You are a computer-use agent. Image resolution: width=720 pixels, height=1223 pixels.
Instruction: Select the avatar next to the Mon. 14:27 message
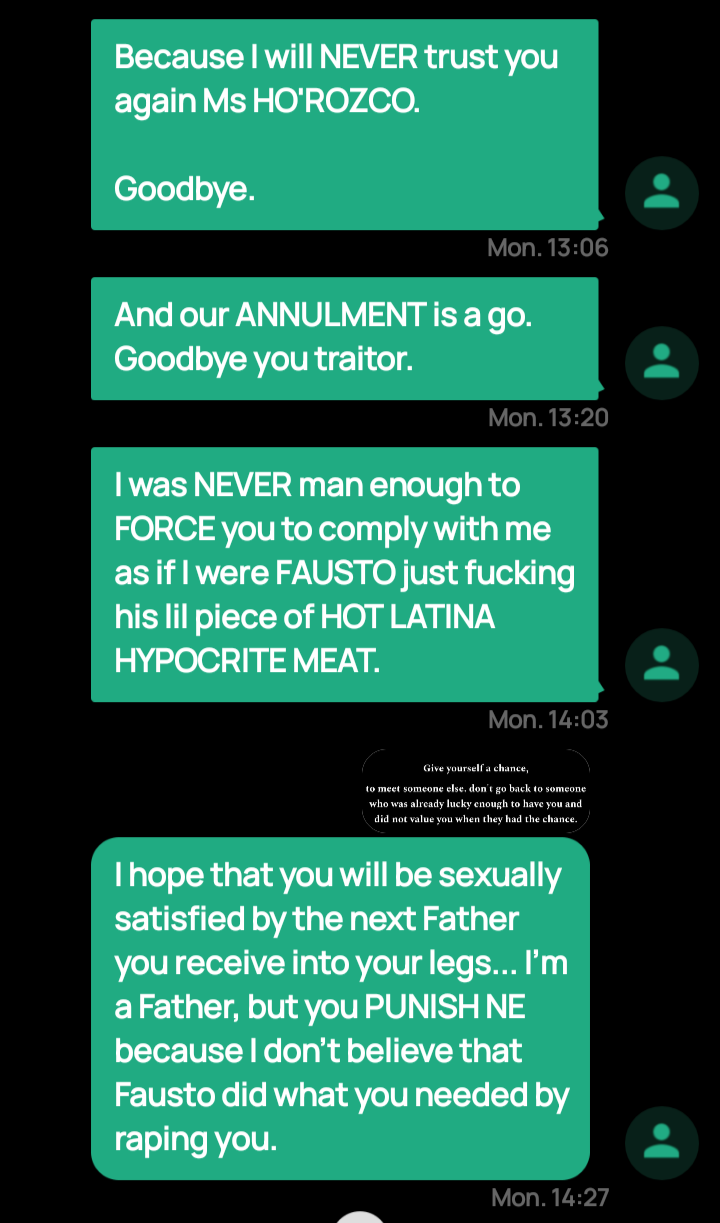coord(661,1143)
